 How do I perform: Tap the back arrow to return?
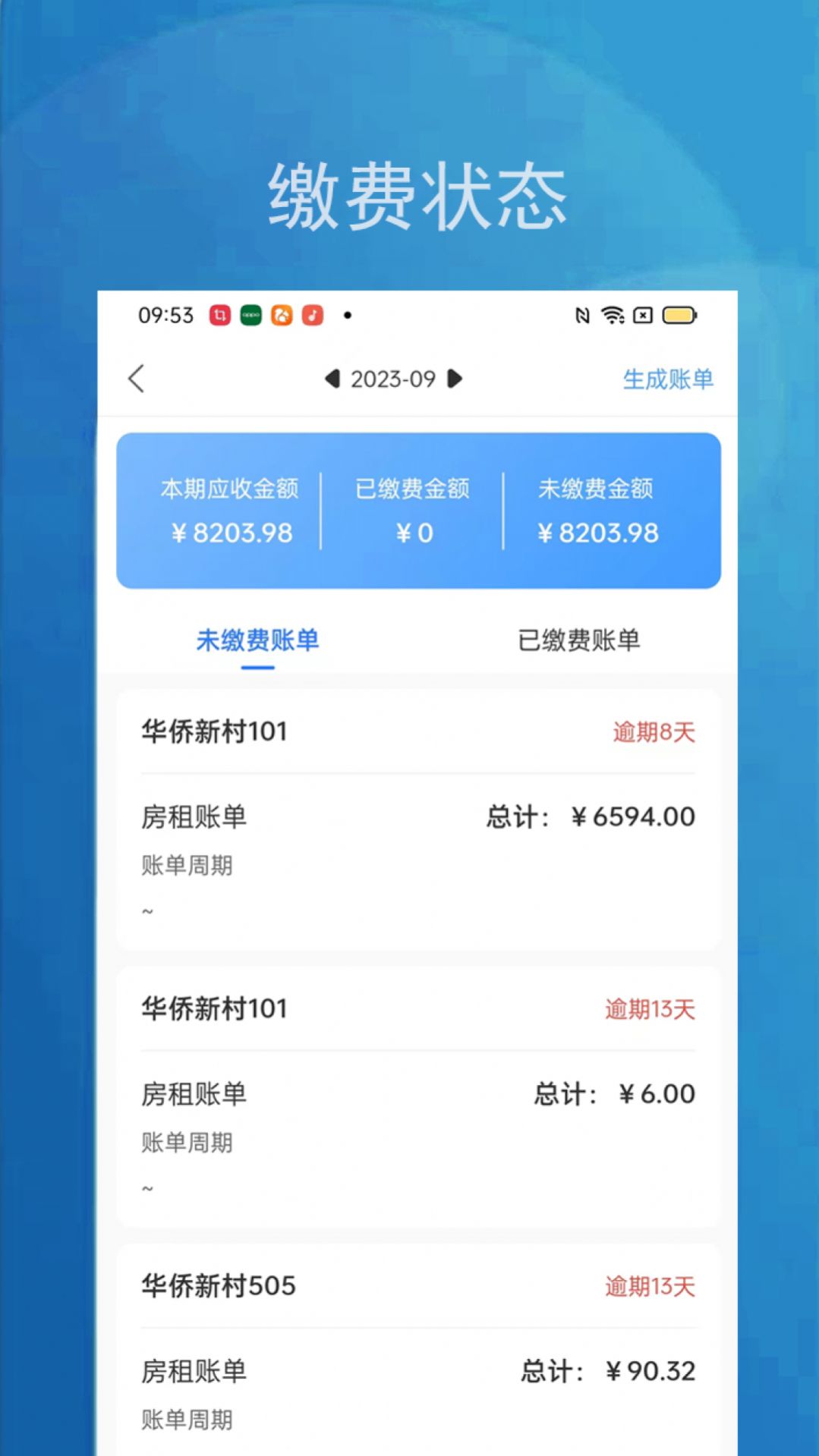(x=137, y=378)
